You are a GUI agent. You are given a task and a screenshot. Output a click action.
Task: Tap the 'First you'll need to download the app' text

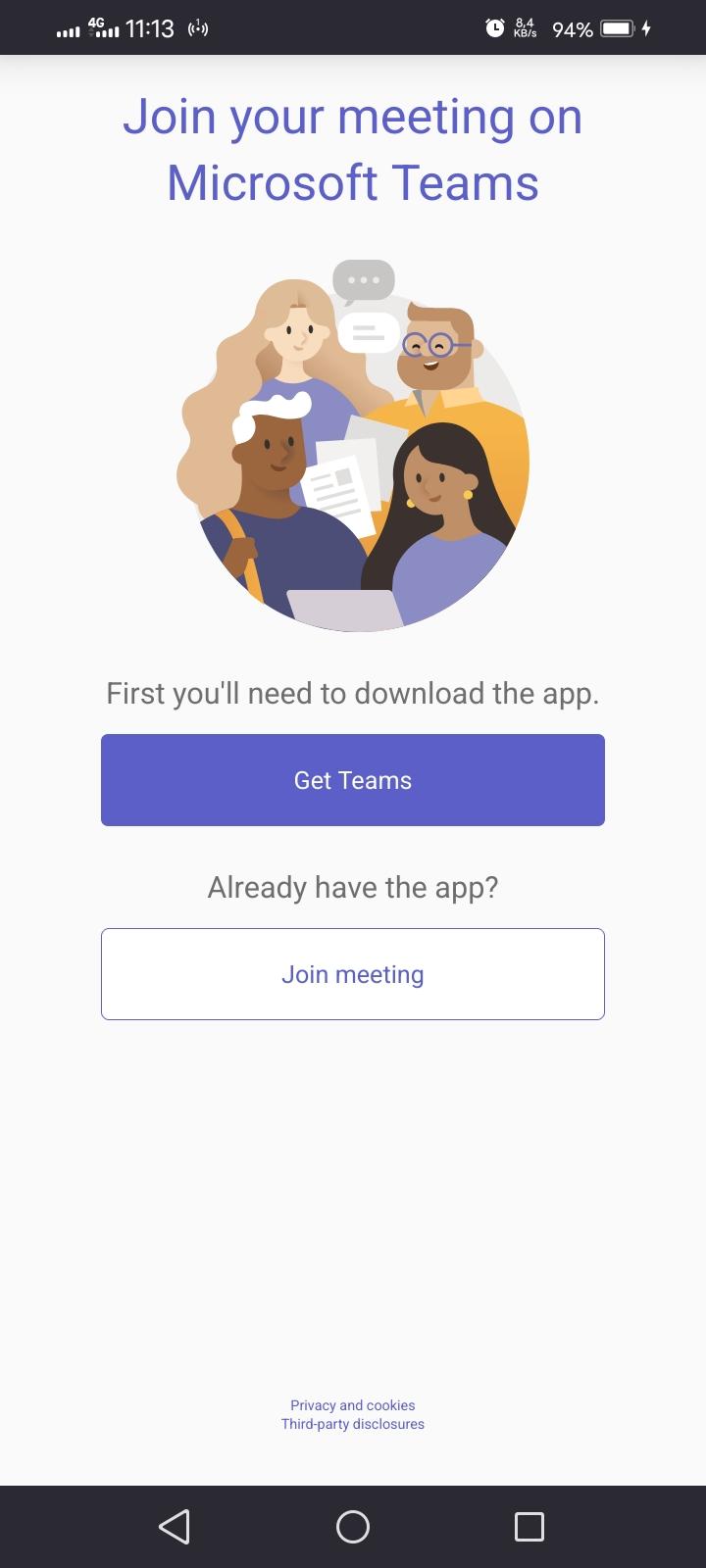(353, 693)
